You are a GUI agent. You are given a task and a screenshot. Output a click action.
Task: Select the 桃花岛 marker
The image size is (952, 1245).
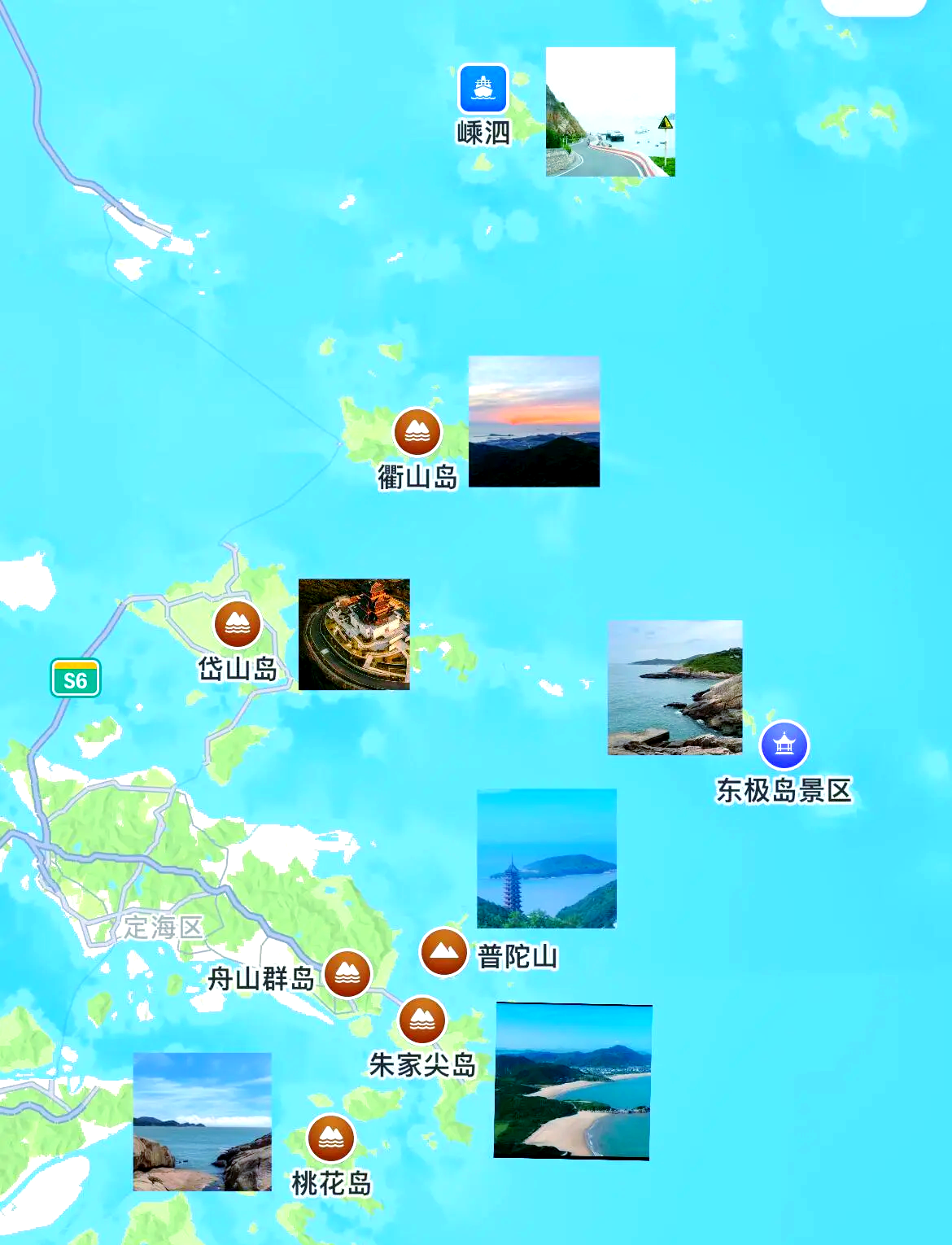(x=331, y=1138)
